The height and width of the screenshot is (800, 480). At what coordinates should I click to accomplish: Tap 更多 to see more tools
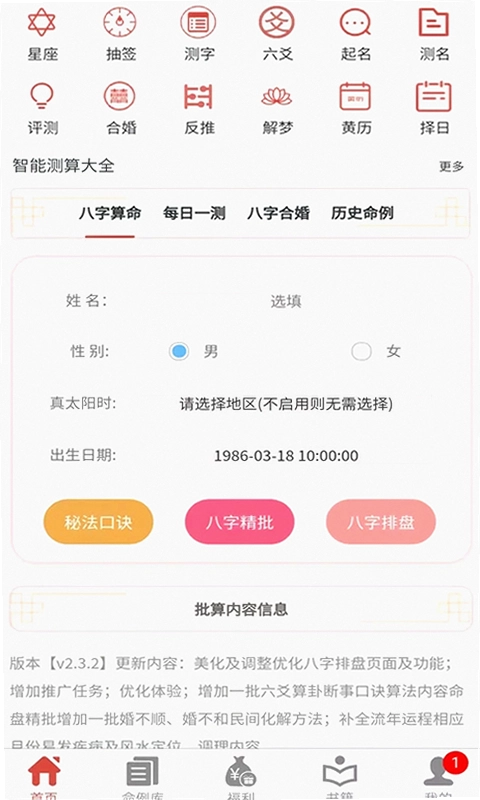pyautogui.click(x=451, y=166)
